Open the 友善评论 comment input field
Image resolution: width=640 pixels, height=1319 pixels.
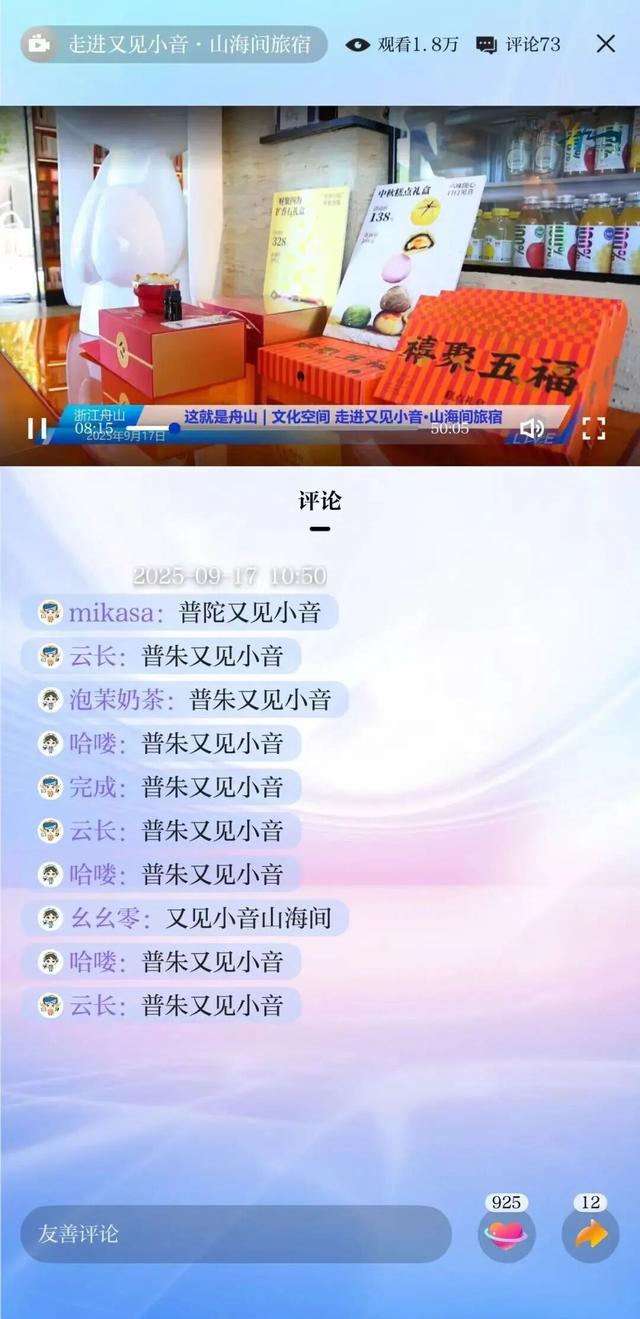point(236,1234)
